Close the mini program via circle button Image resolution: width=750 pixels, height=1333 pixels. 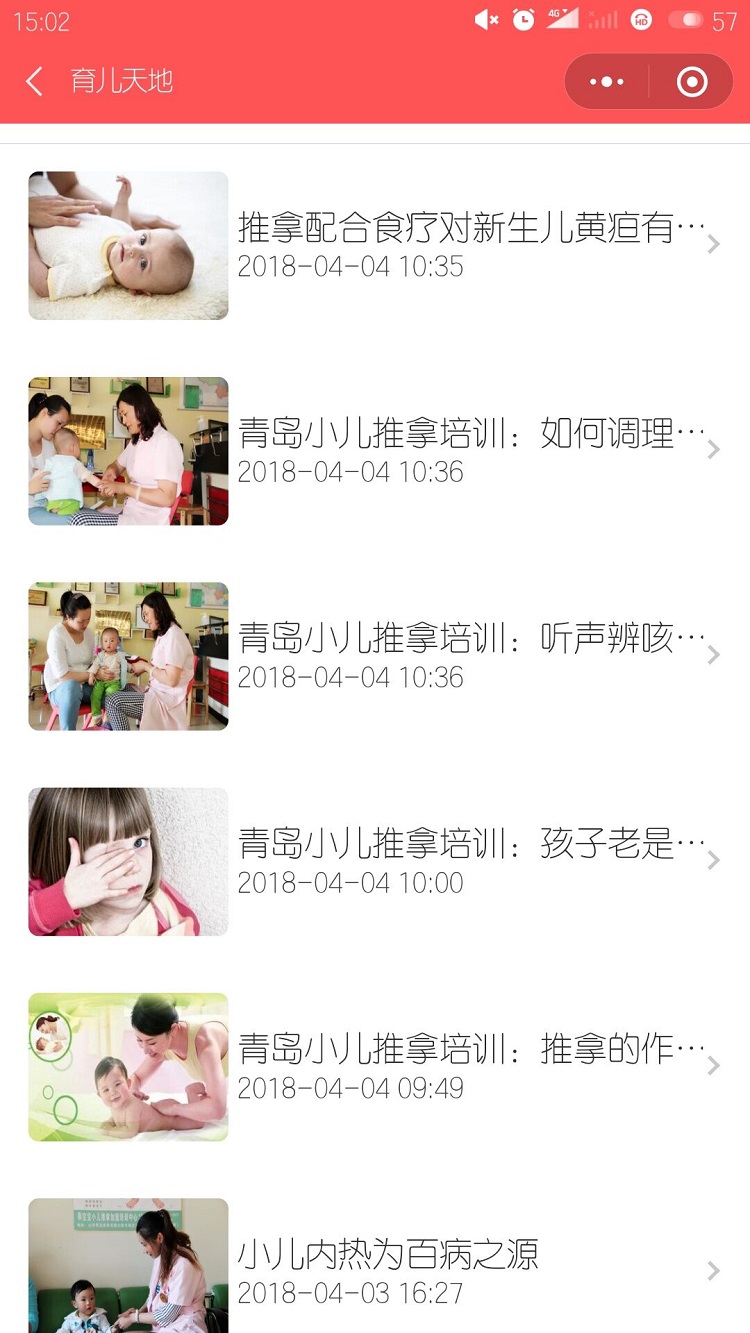692,82
